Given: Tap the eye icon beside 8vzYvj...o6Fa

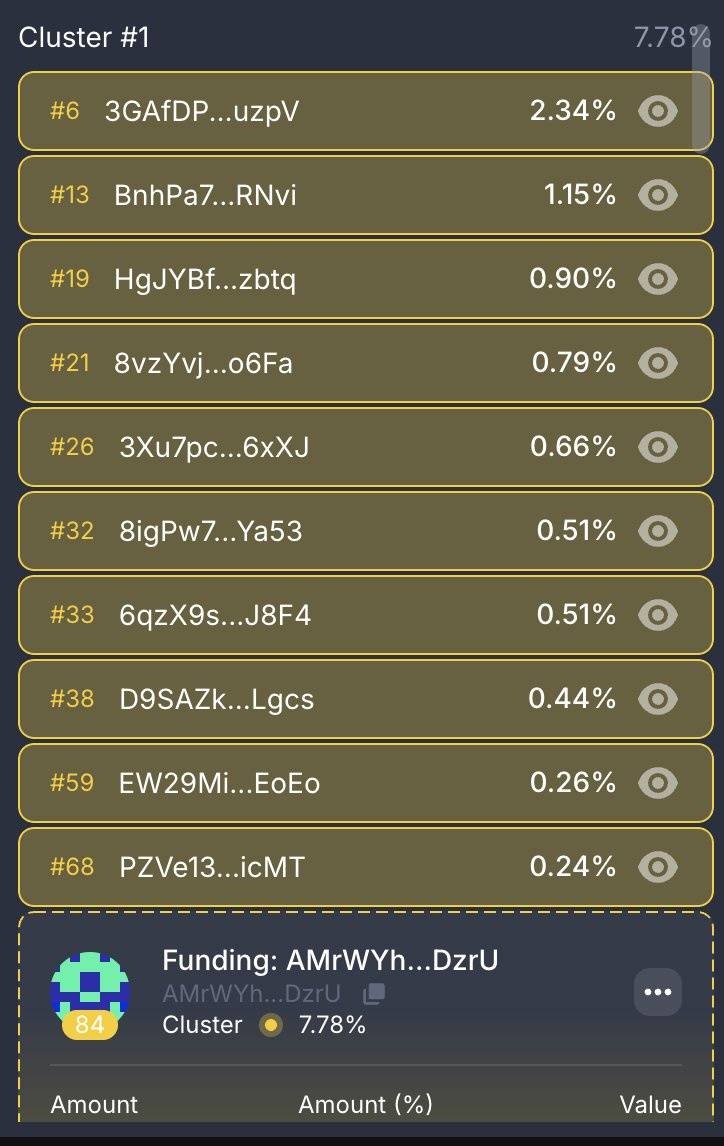Looking at the screenshot, I should pyautogui.click(x=658, y=364).
